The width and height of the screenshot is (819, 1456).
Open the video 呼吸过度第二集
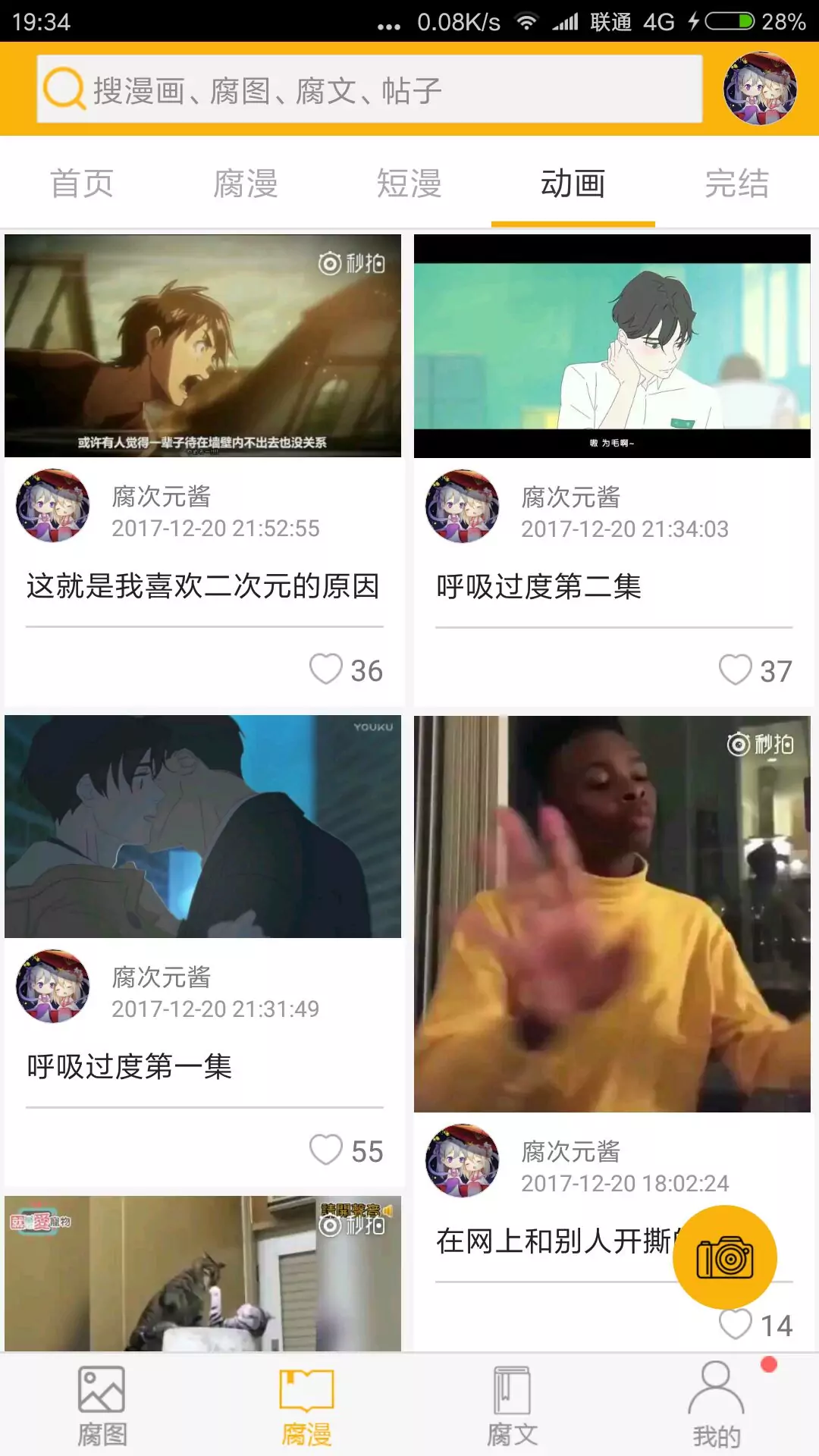(x=612, y=346)
